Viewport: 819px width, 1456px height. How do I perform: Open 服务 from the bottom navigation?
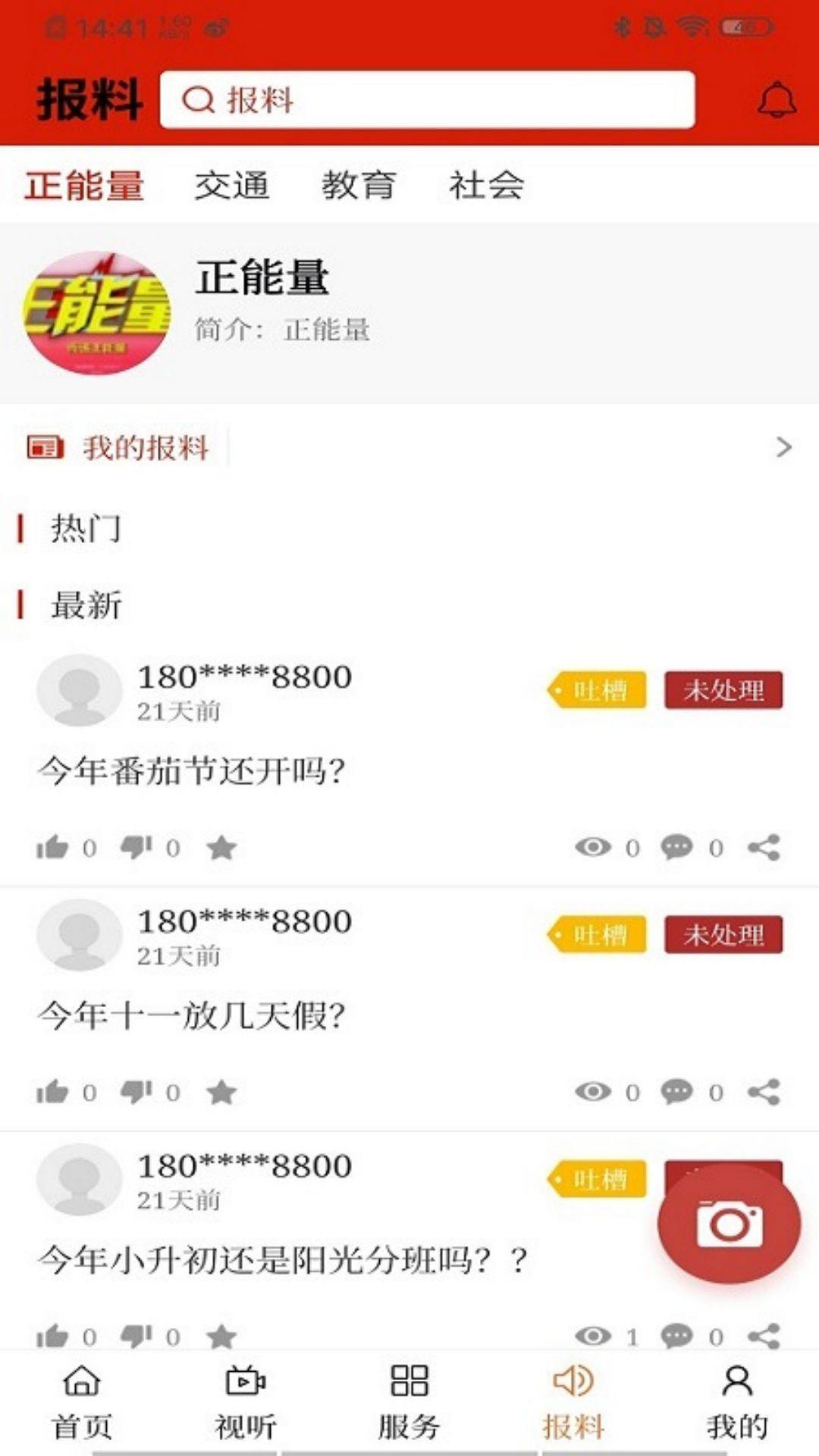click(407, 1403)
